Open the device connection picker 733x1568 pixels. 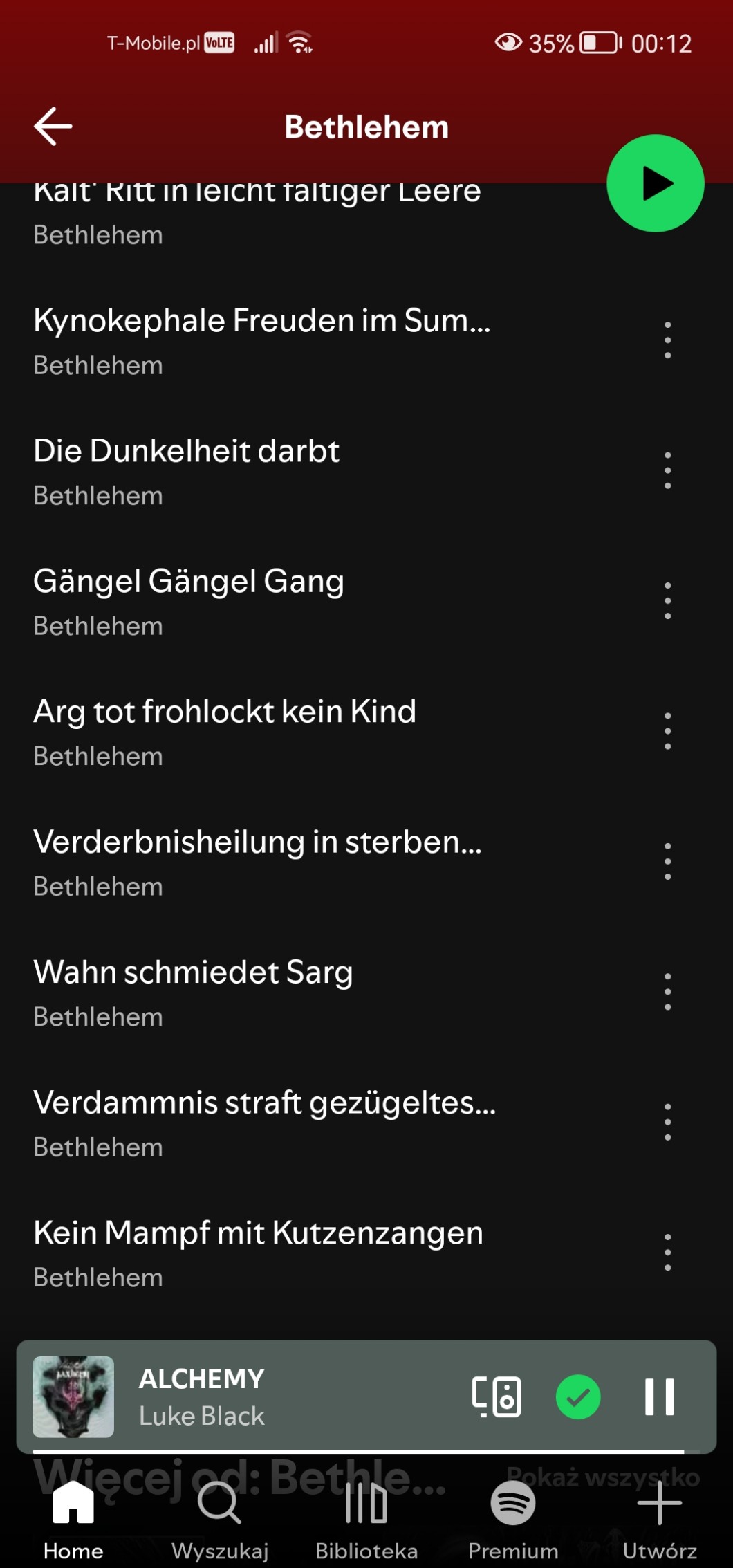point(497,1396)
